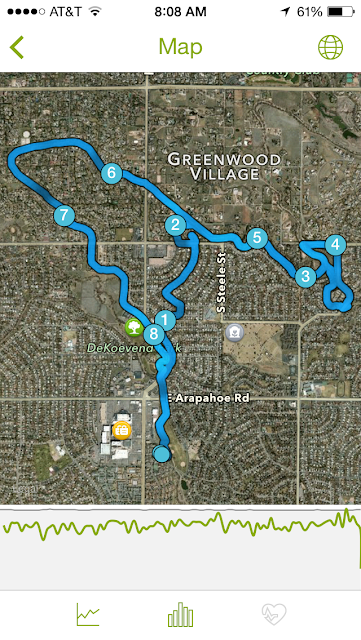Screen dimensions: 361x640
Task: Open the heart rate tab
Action: pyautogui.click(x=274, y=615)
